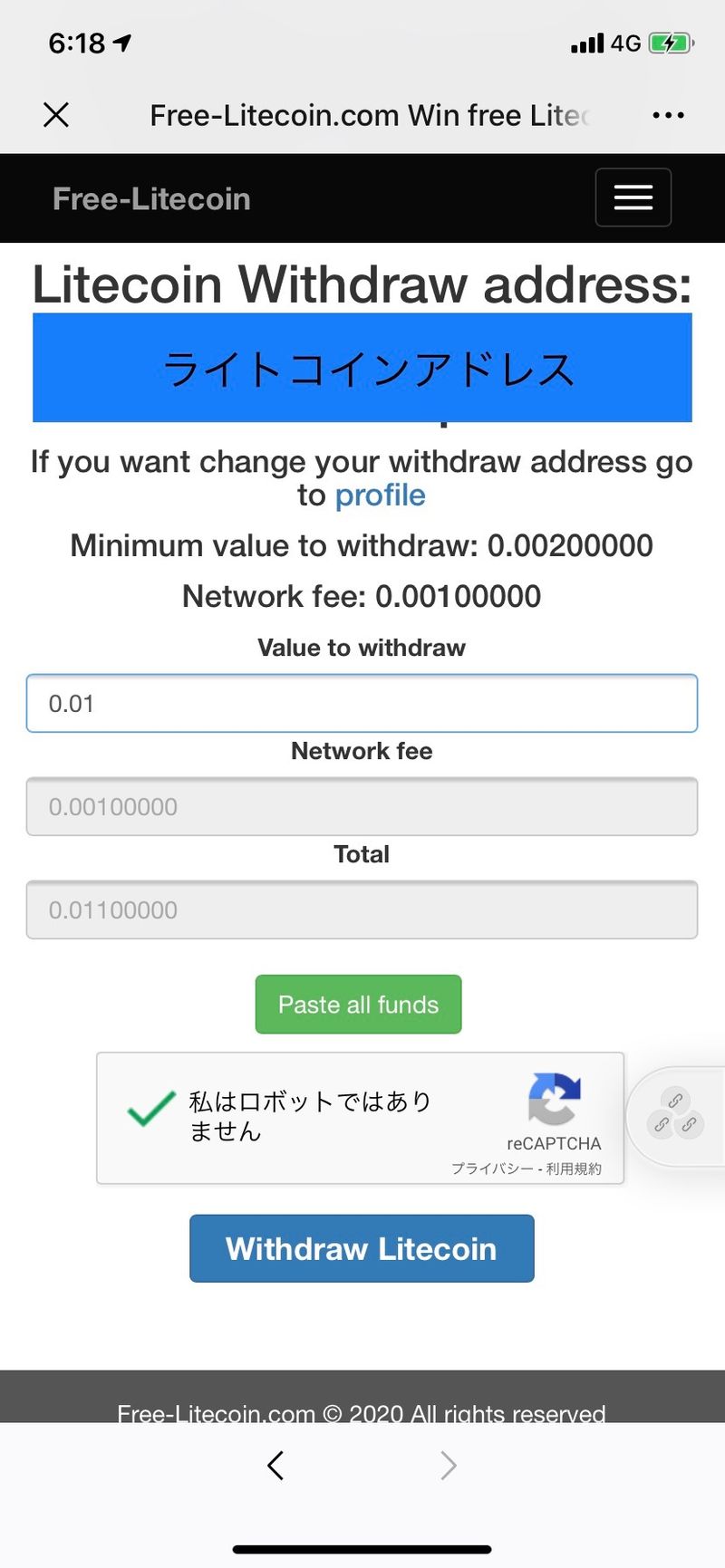Close the in-app browser page
The width and height of the screenshot is (725, 1568).
pos(56,115)
